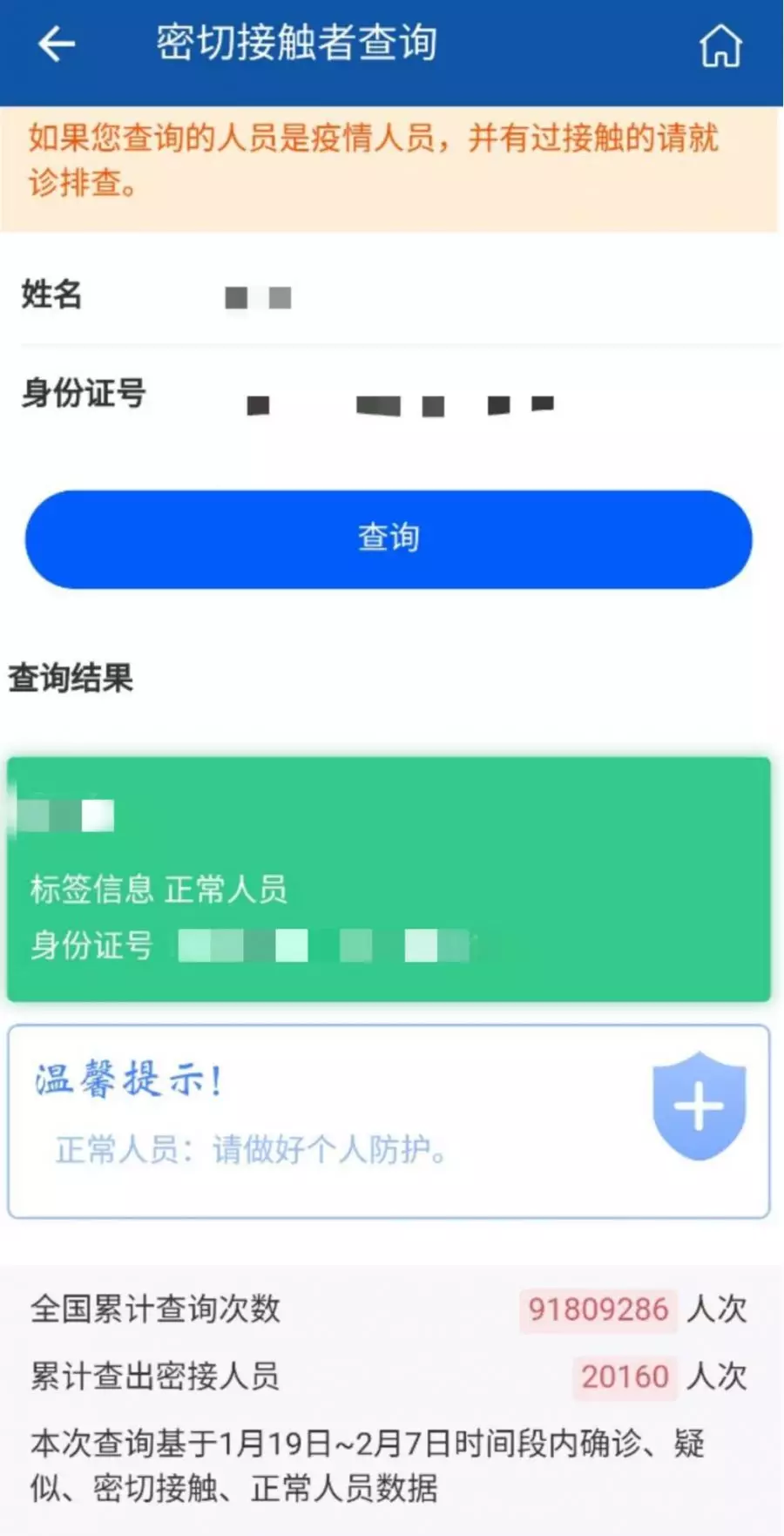784x1536 pixels.
Task: Tap the 查询 query button
Action: coord(391,539)
